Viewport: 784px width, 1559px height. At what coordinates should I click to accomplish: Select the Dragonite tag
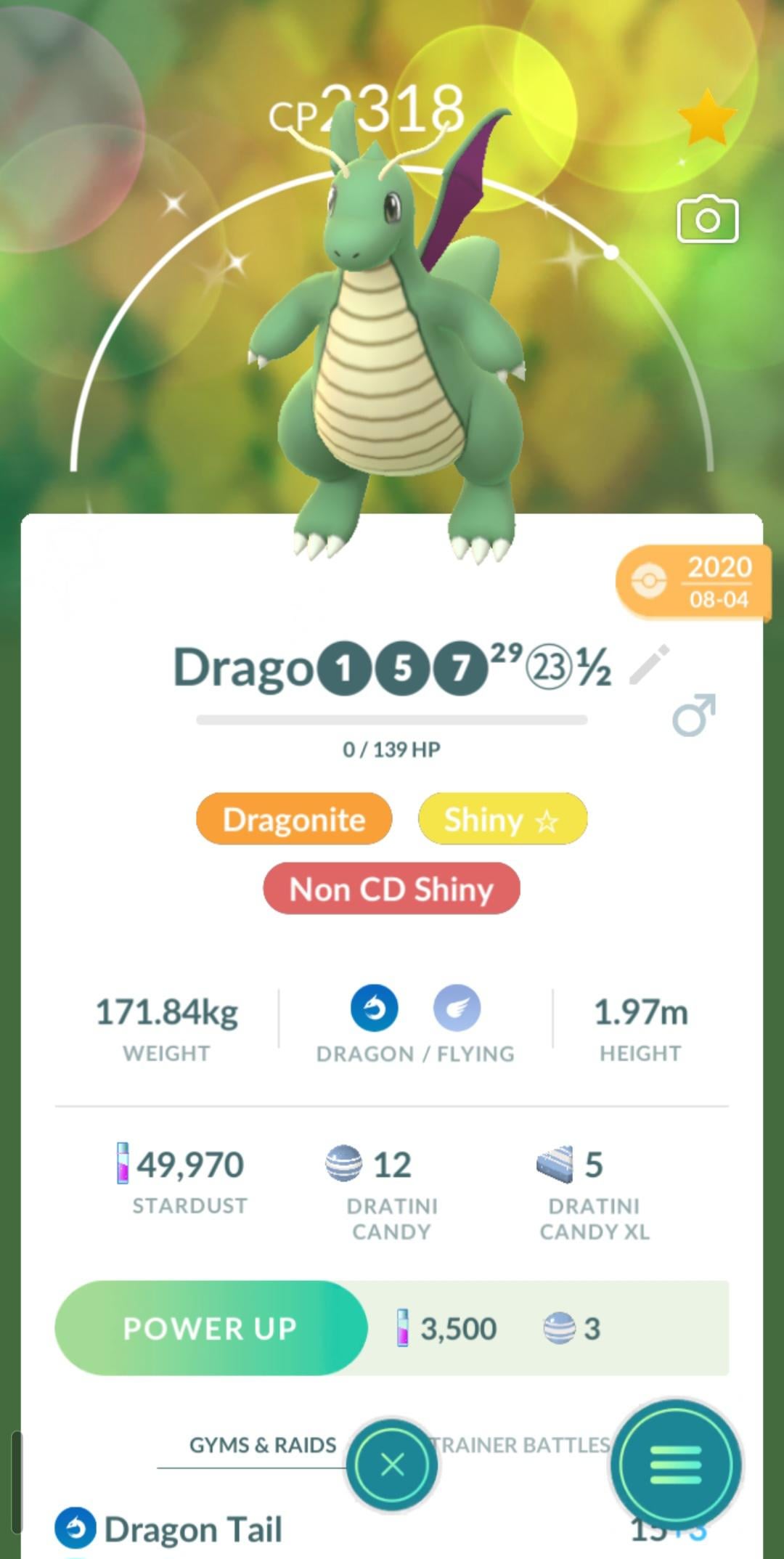coord(294,819)
